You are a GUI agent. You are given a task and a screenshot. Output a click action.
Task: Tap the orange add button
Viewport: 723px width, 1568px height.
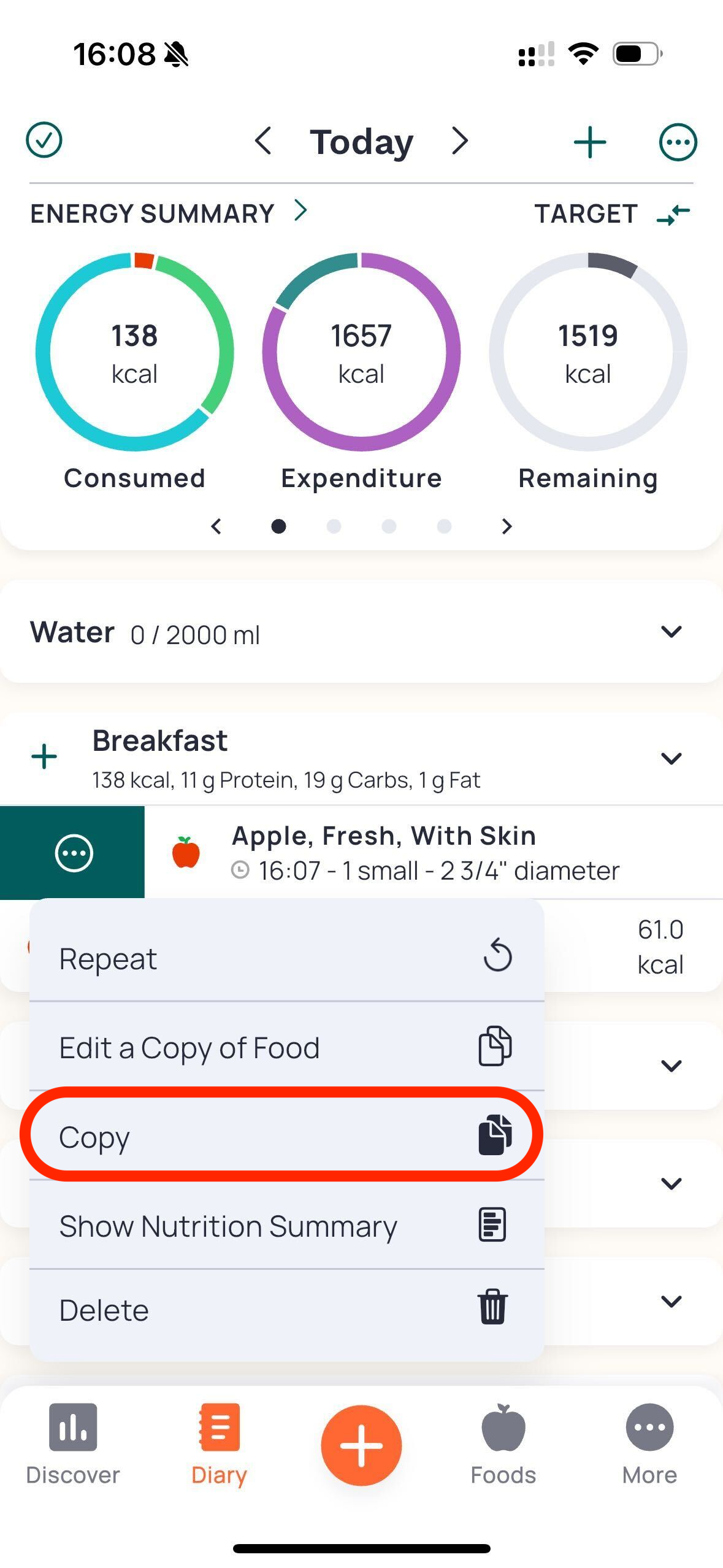[x=361, y=1445]
